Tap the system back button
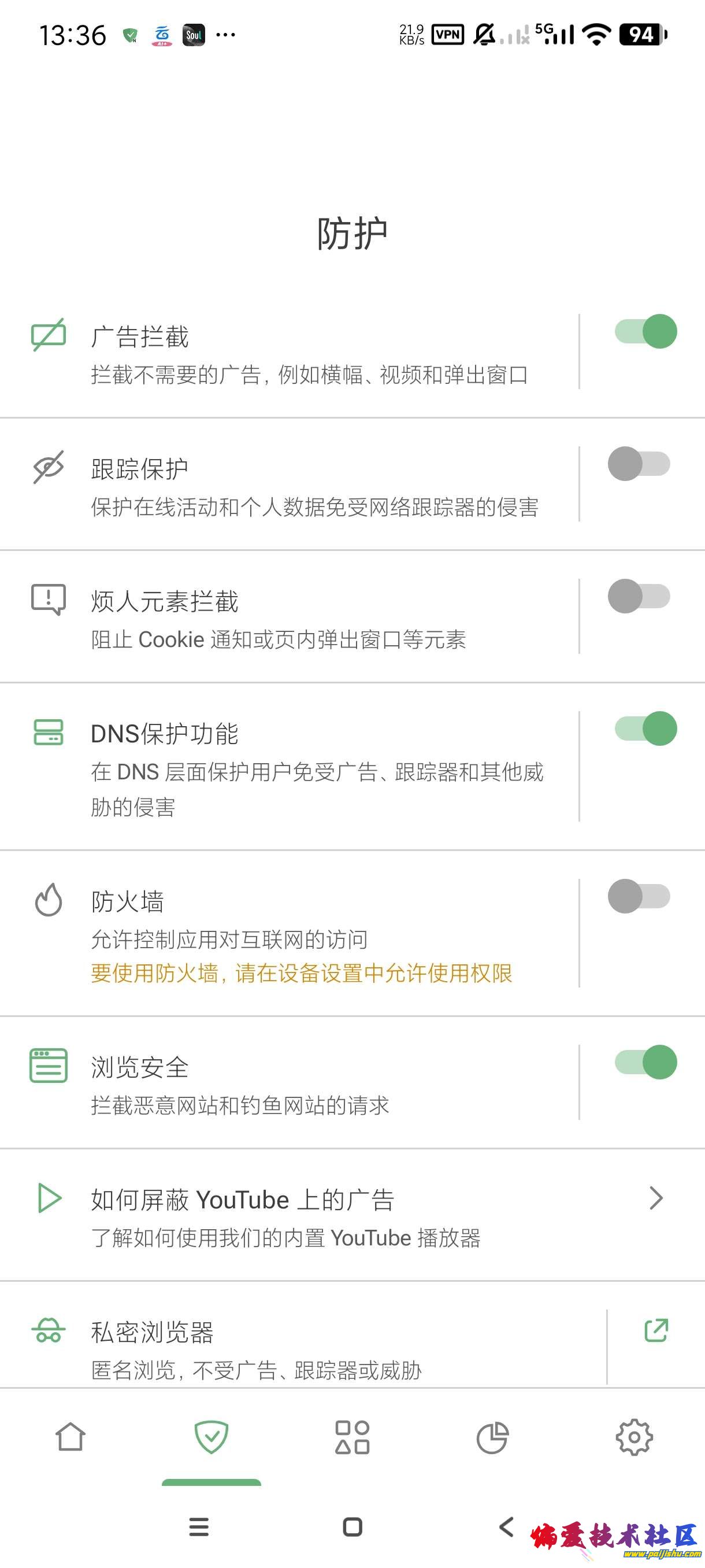Image resolution: width=705 pixels, height=1568 pixels. pos(506,1526)
